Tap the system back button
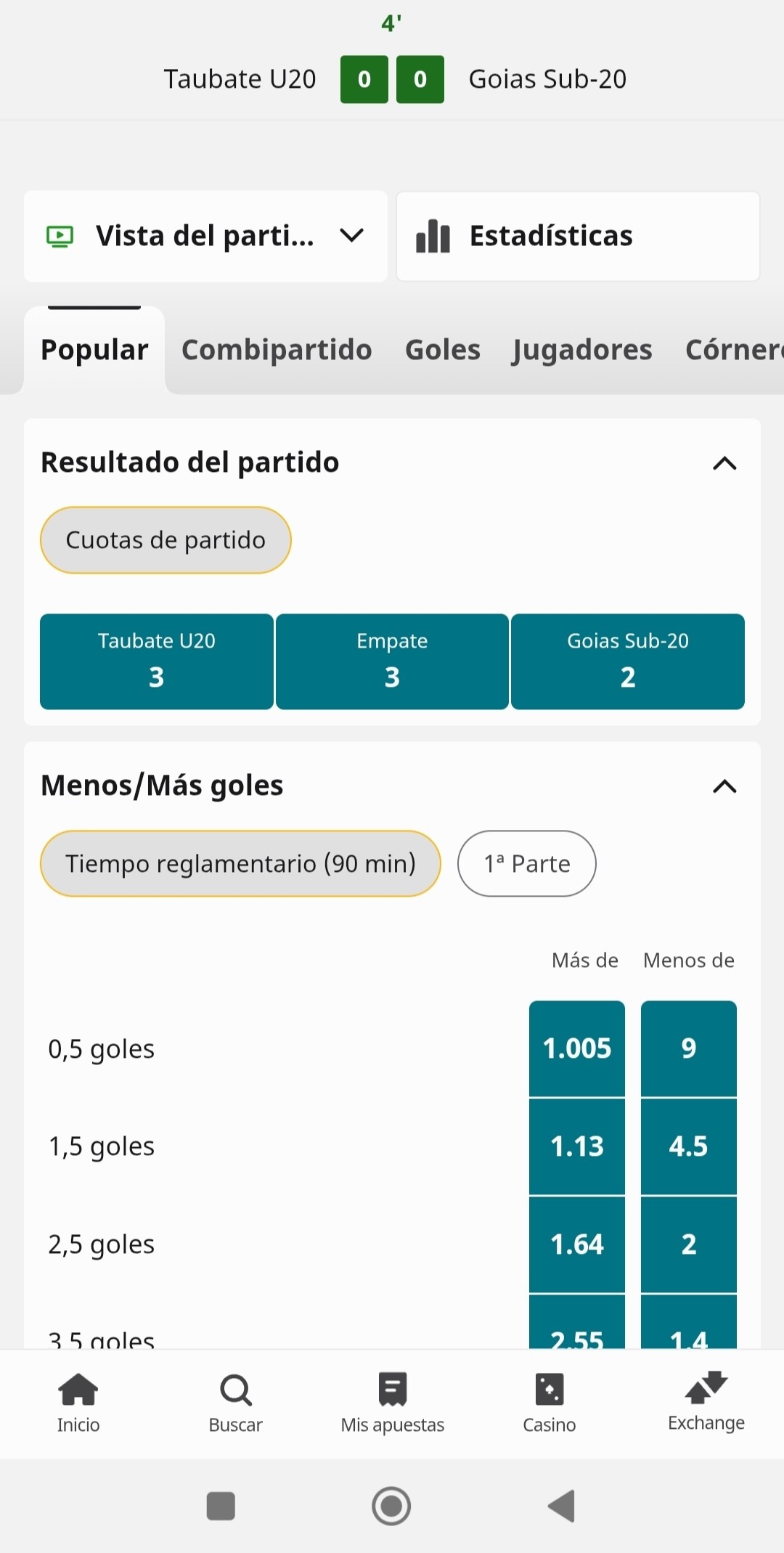 (561, 1506)
